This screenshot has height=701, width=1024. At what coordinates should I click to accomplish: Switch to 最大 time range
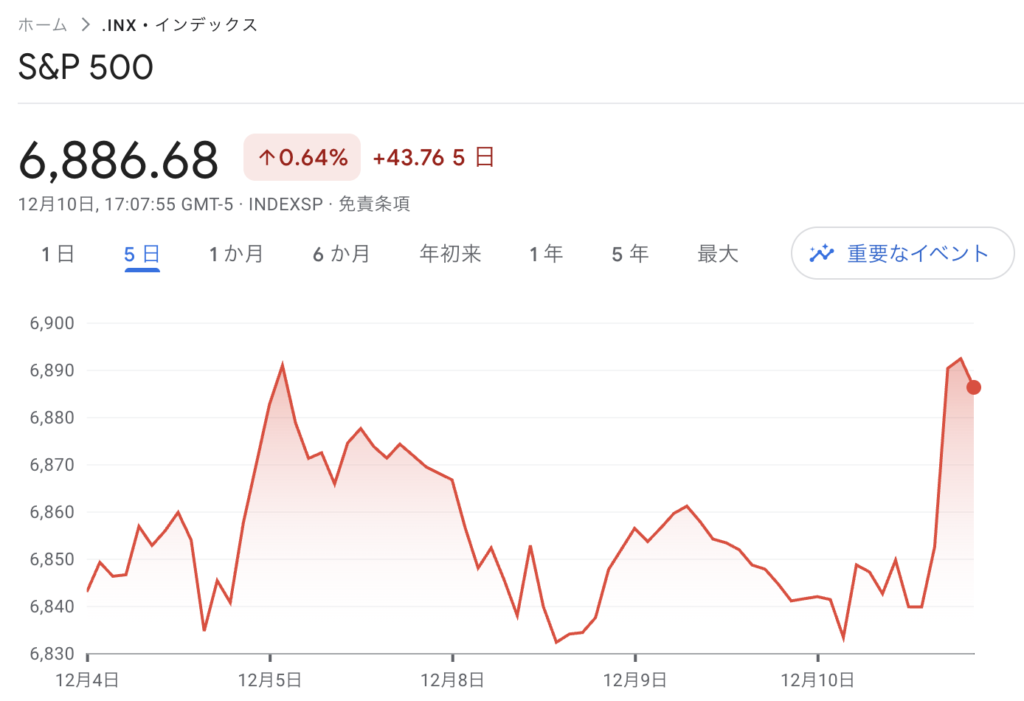point(718,254)
